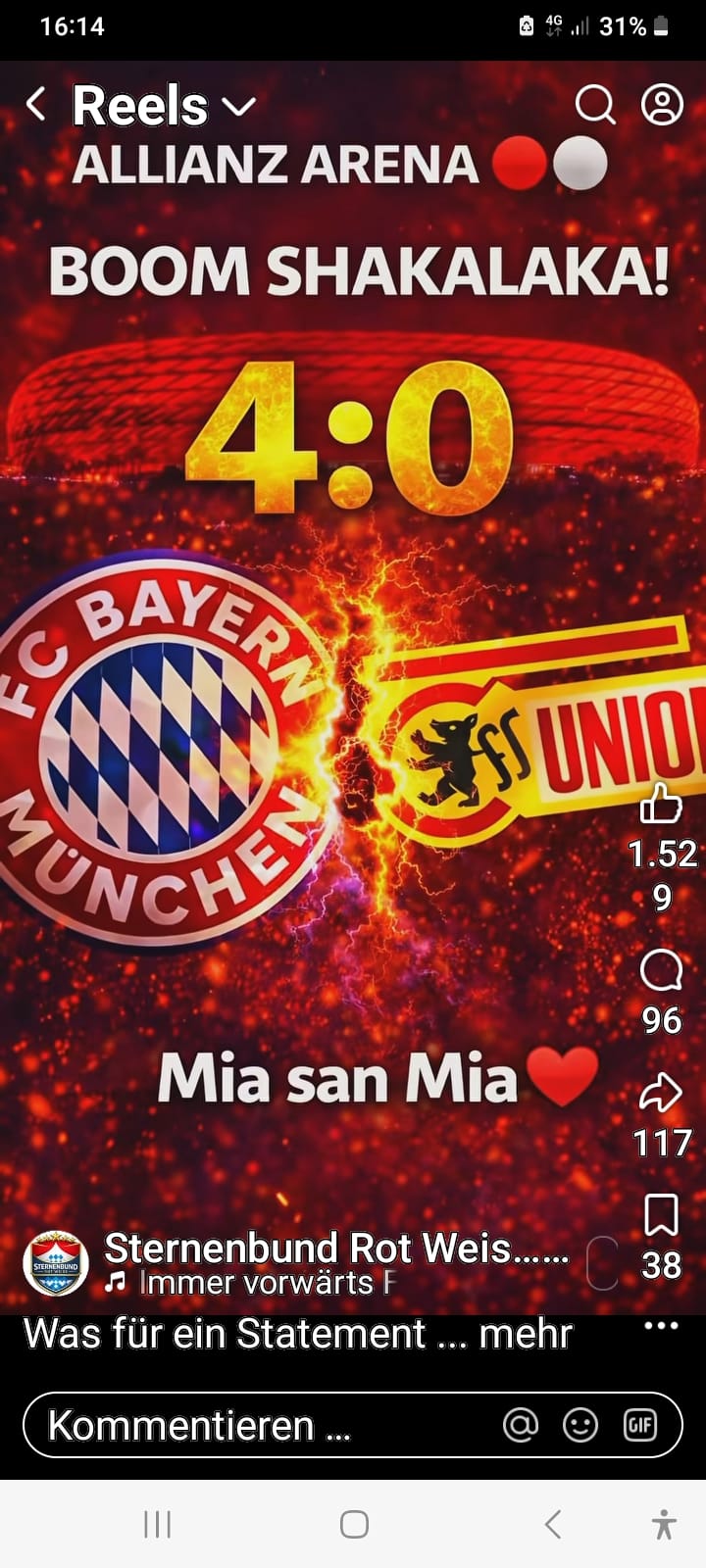The height and width of the screenshot is (1568, 706).
Task: Save this reel with the bookmark icon
Action: (x=661, y=1217)
